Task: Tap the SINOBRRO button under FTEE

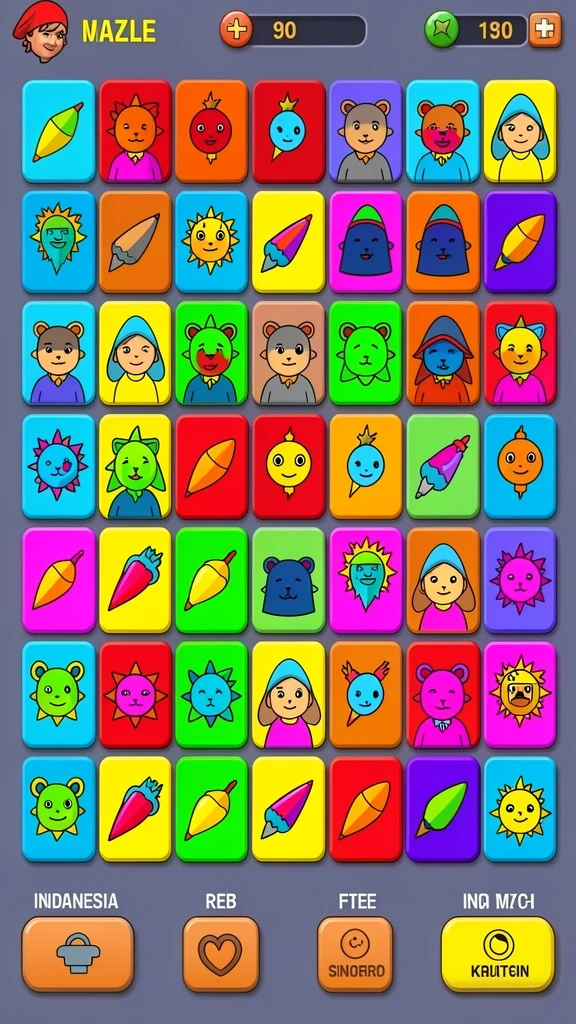Action: pyautogui.click(x=355, y=953)
